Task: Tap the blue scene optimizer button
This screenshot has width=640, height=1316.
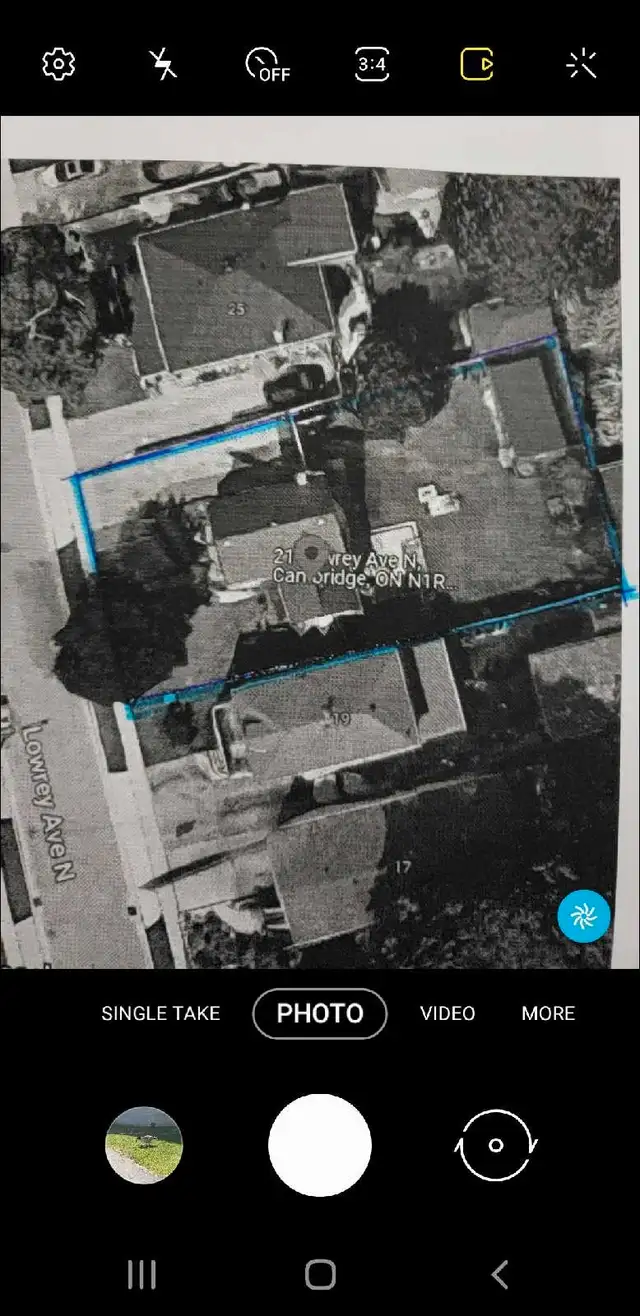Action: [584, 915]
